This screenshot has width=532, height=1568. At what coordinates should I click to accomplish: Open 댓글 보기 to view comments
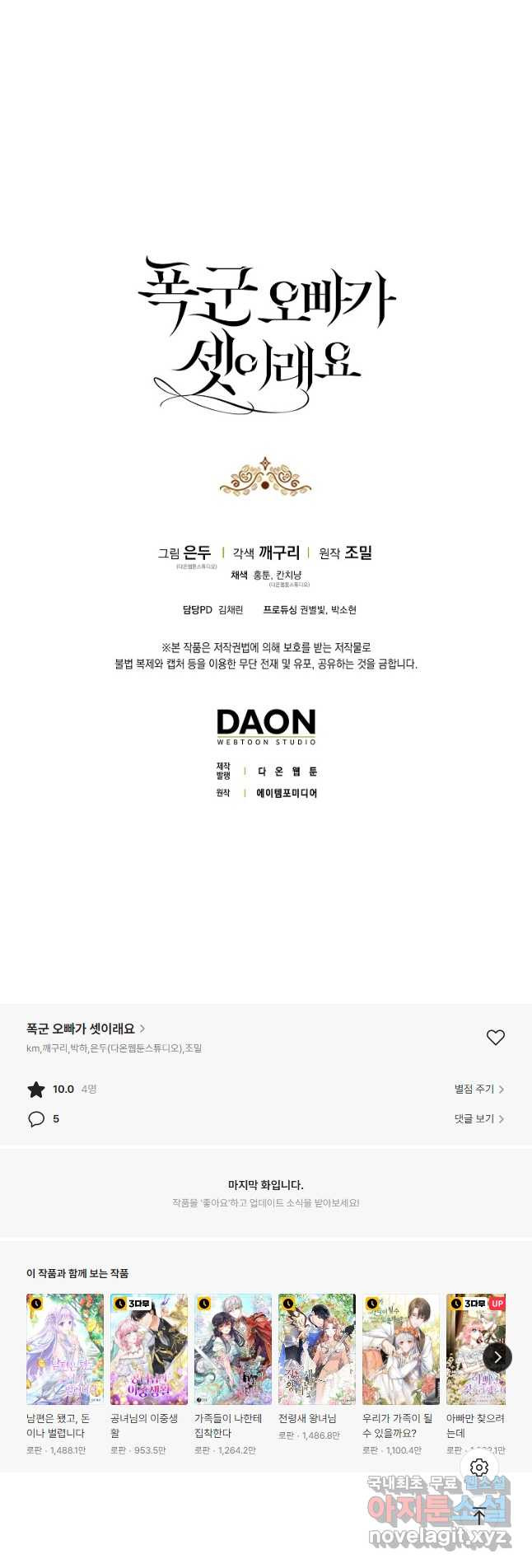click(x=478, y=1118)
